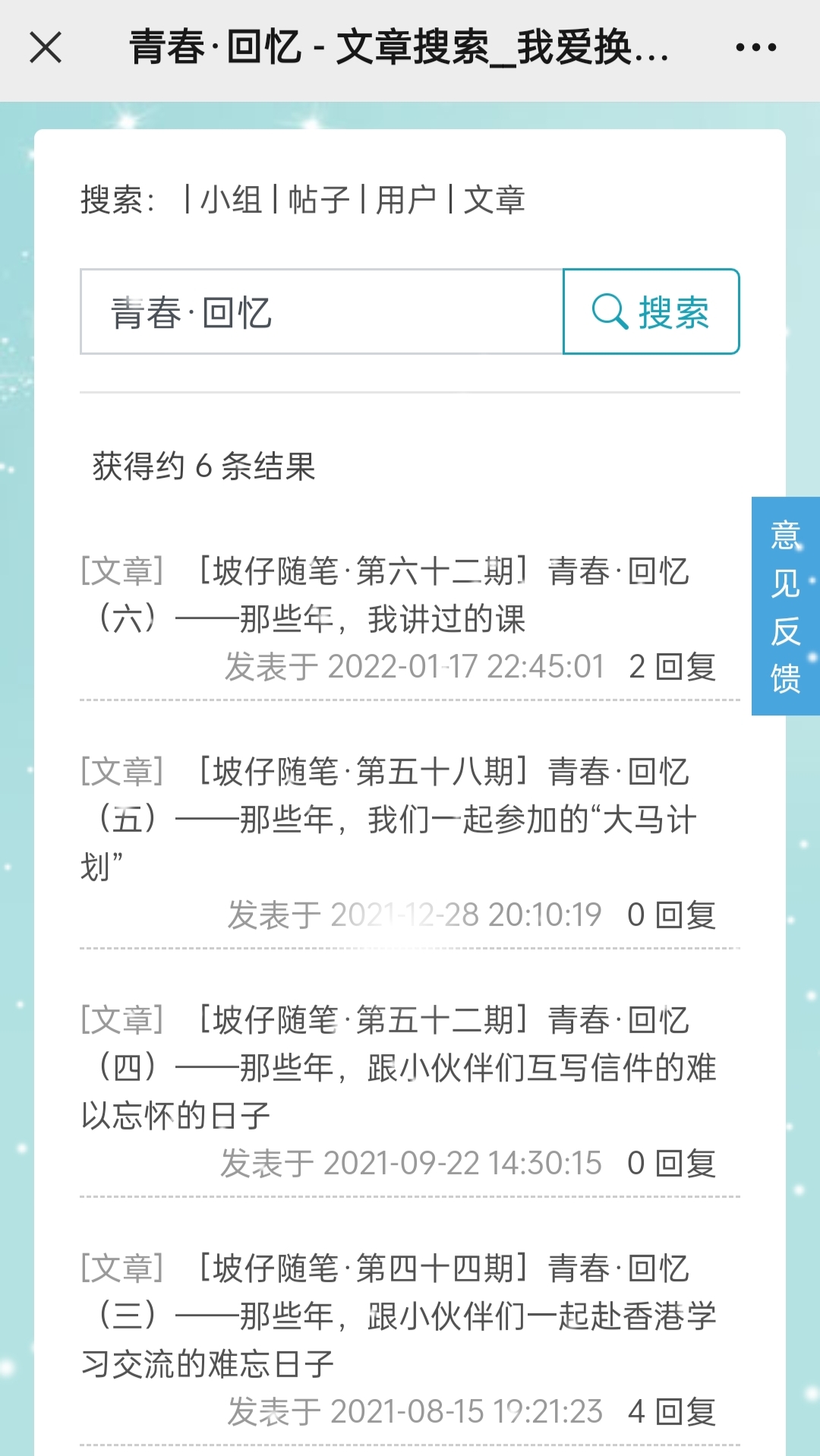Open the three-dot overflow menu
820x1456 pixels.
click(756, 48)
